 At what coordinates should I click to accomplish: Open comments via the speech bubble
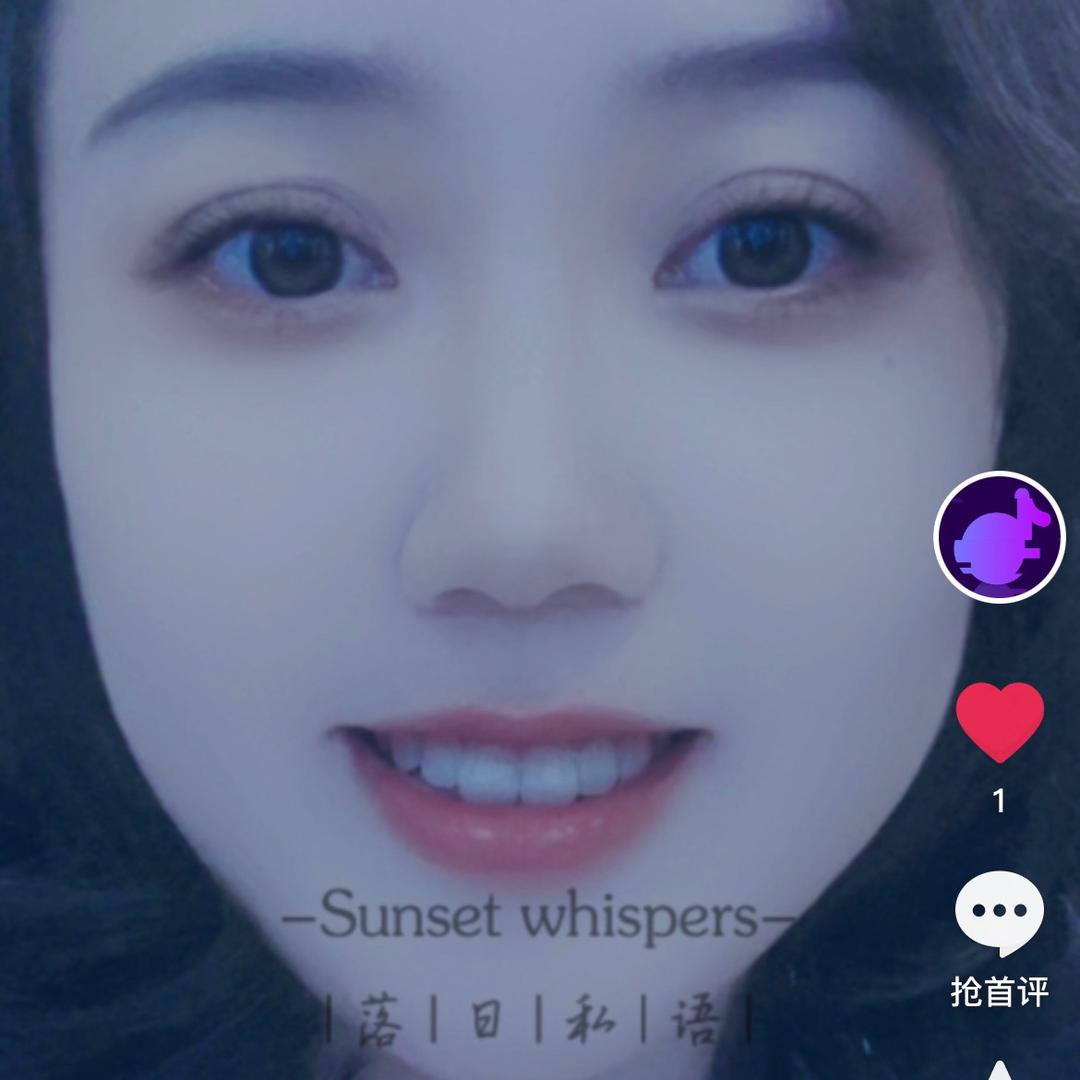tap(999, 913)
